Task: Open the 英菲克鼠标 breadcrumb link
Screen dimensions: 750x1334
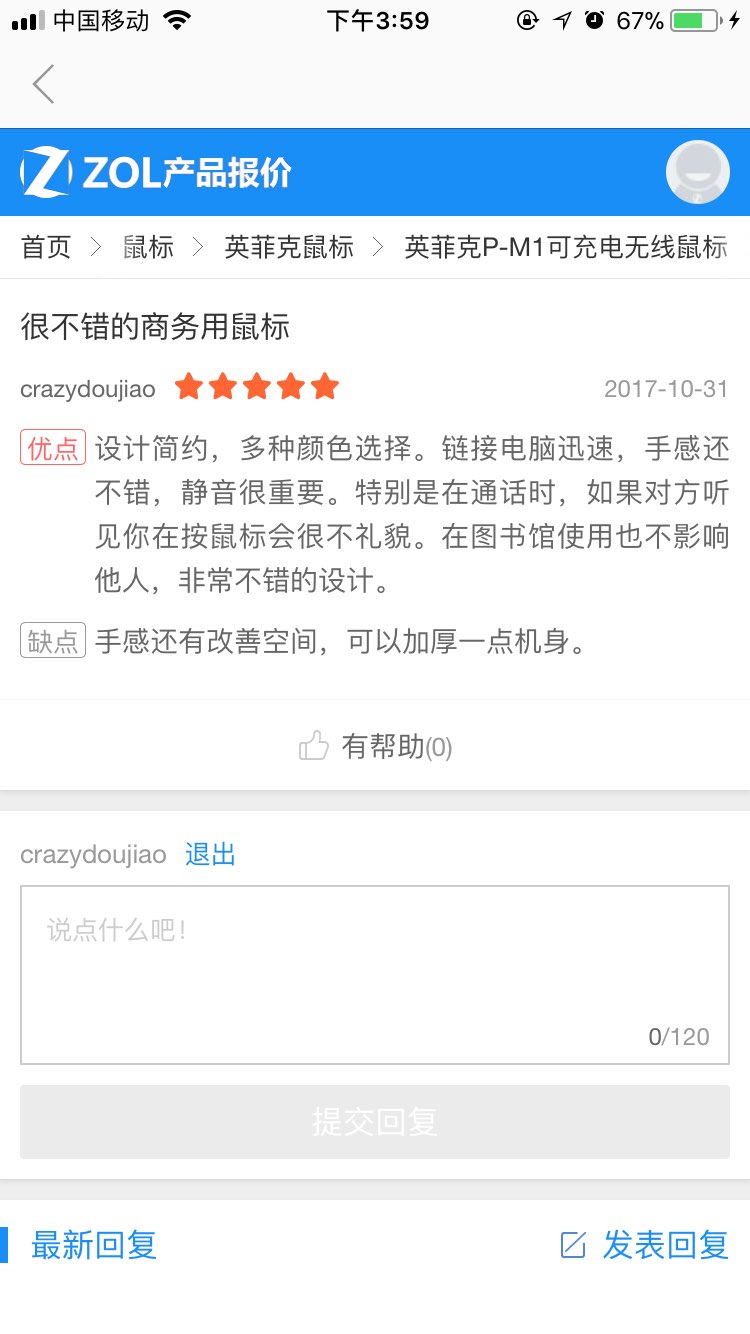Action: pos(289,247)
